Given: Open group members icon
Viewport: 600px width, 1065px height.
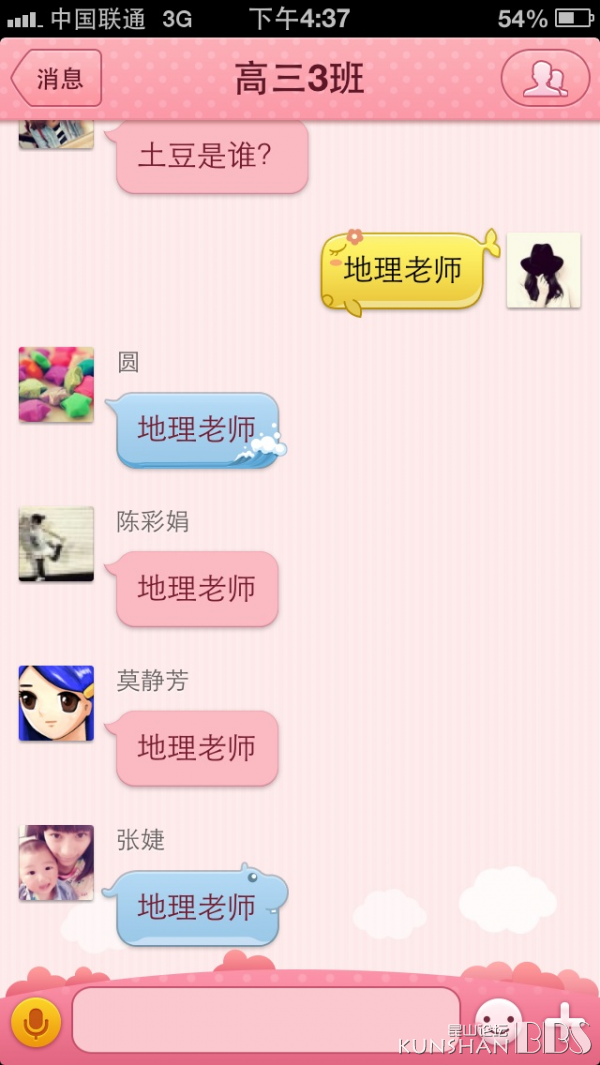Looking at the screenshot, I should pyautogui.click(x=545, y=78).
